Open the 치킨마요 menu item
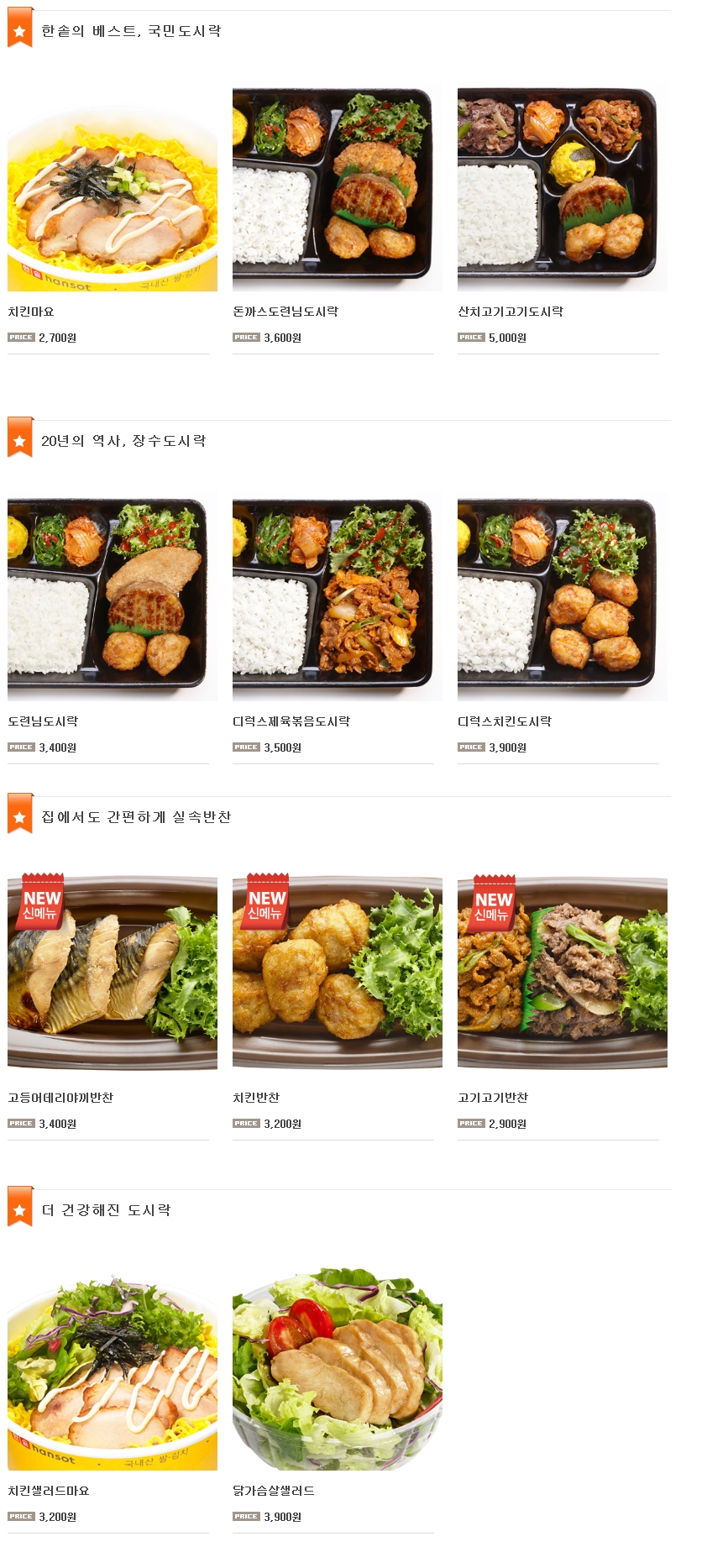Screen dimensions: 707x1568 [x=112, y=191]
